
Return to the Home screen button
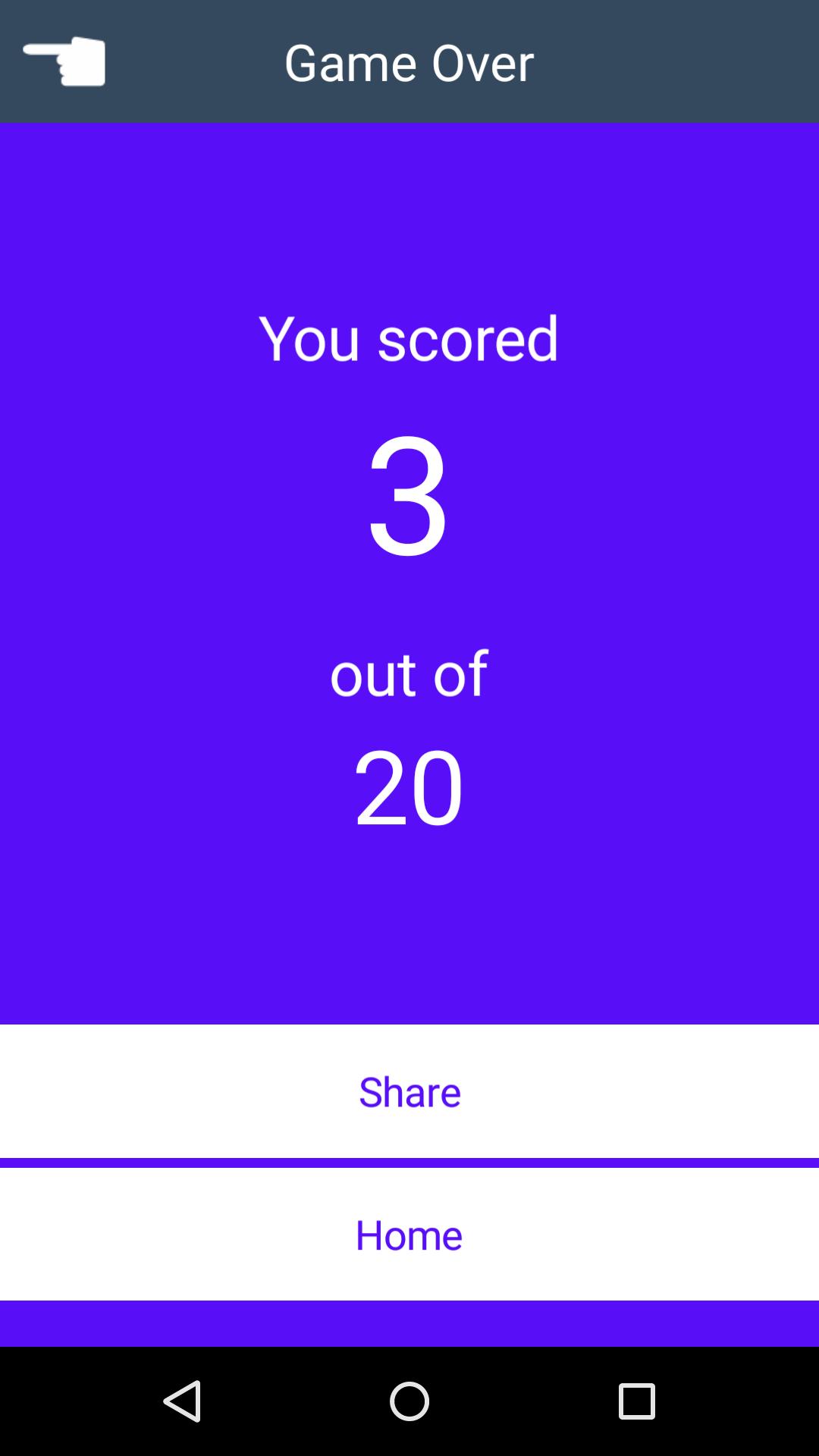tap(409, 1235)
